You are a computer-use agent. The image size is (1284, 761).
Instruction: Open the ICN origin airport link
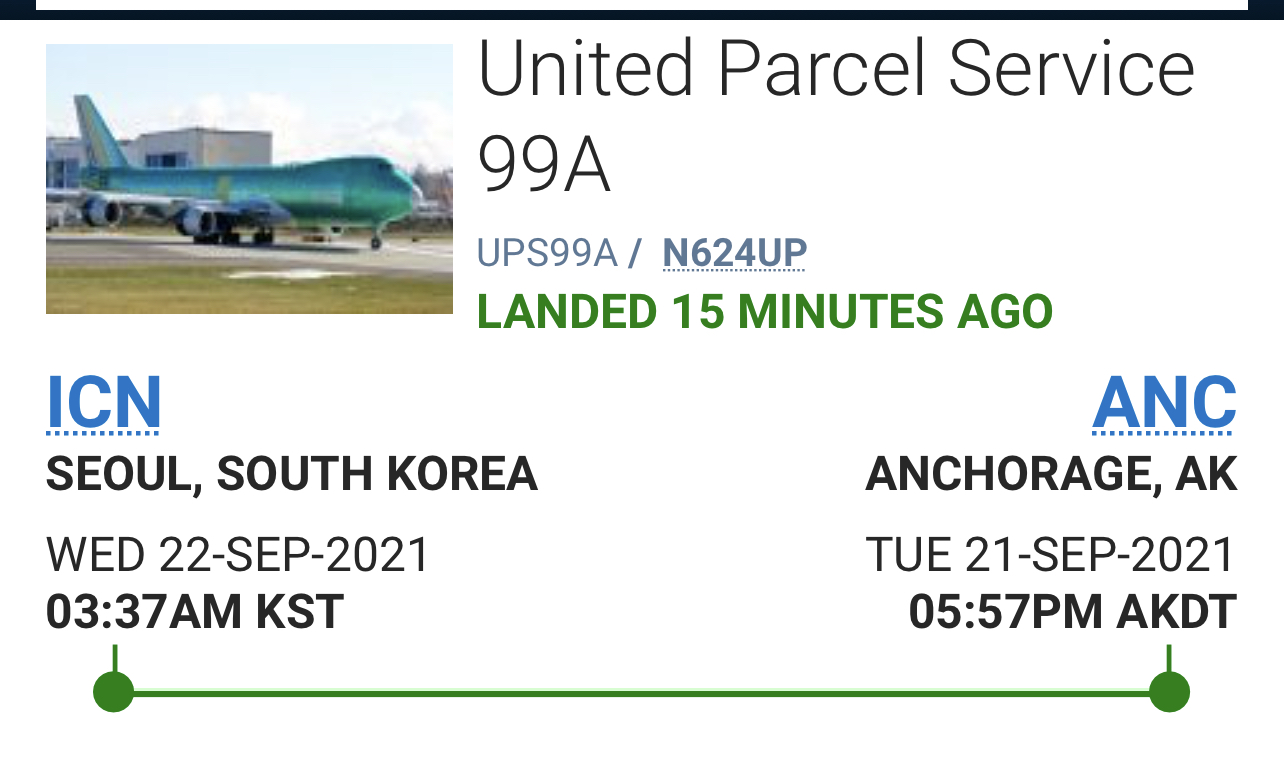pyautogui.click(x=104, y=403)
